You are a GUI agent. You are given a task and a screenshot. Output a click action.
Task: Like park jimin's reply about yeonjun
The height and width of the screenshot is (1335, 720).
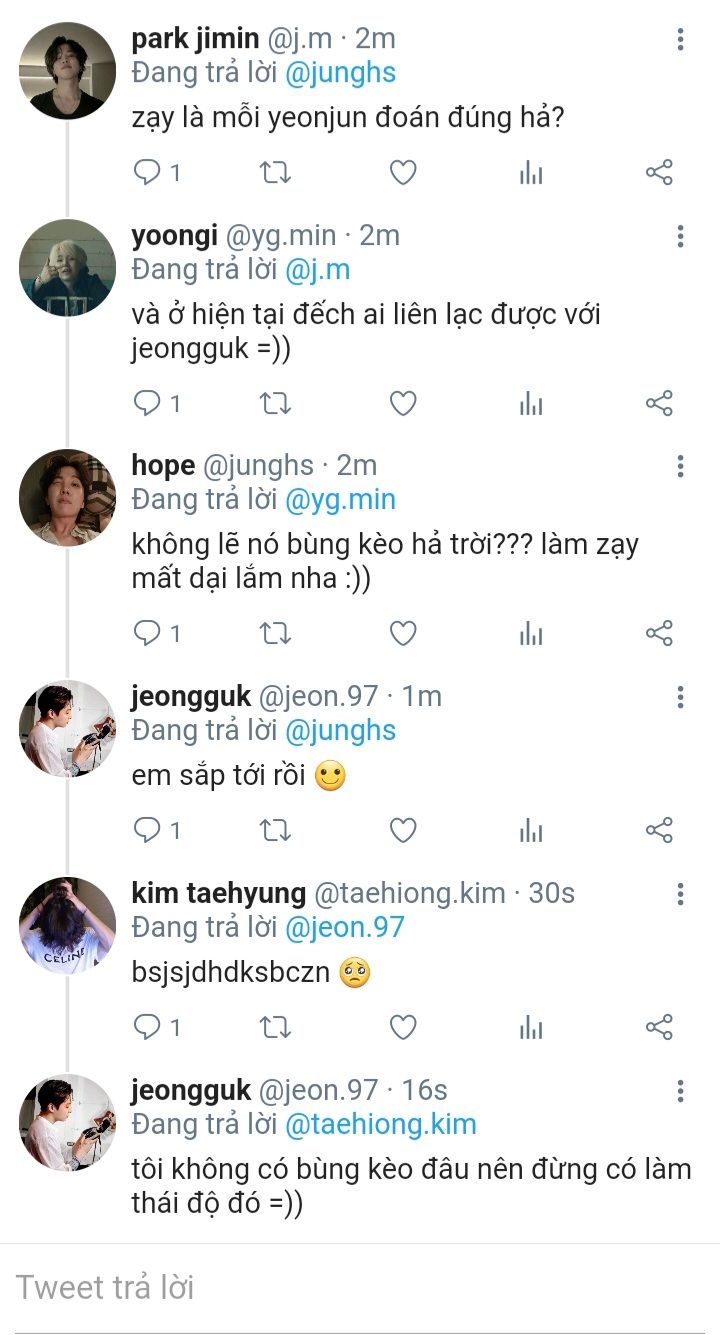click(x=402, y=173)
